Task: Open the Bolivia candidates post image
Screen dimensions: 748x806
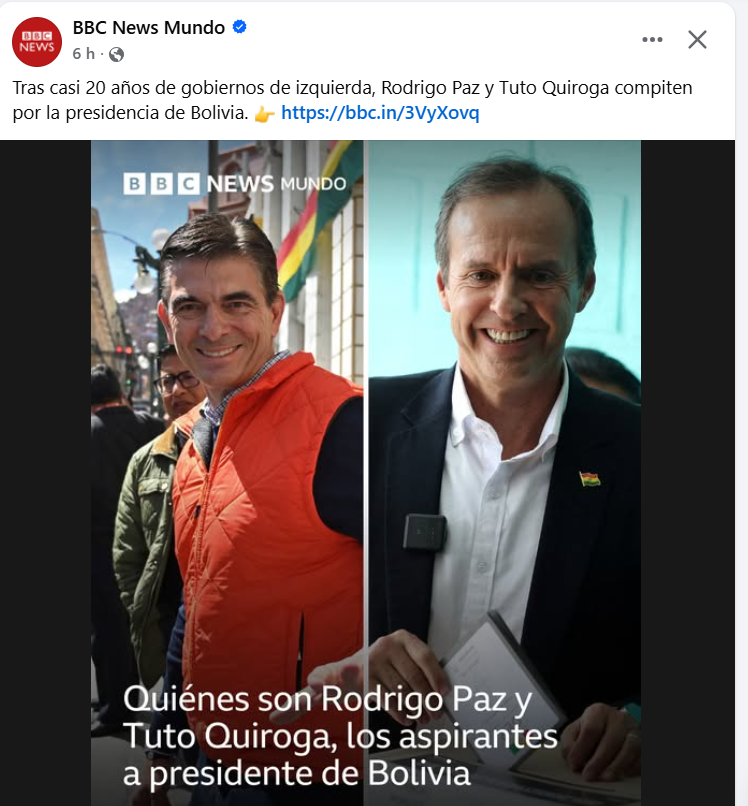Action: click(x=366, y=472)
